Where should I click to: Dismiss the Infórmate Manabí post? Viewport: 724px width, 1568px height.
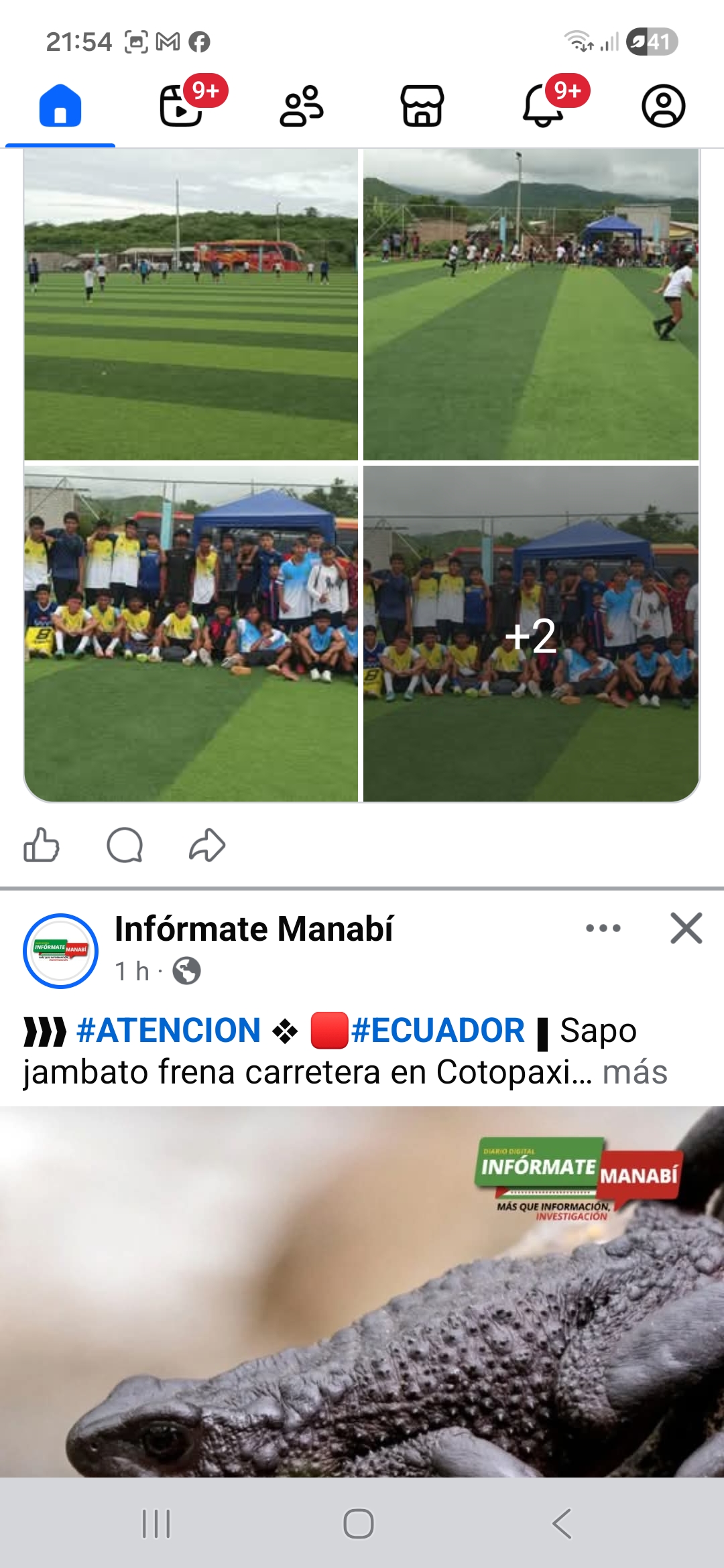click(x=686, y=928)
